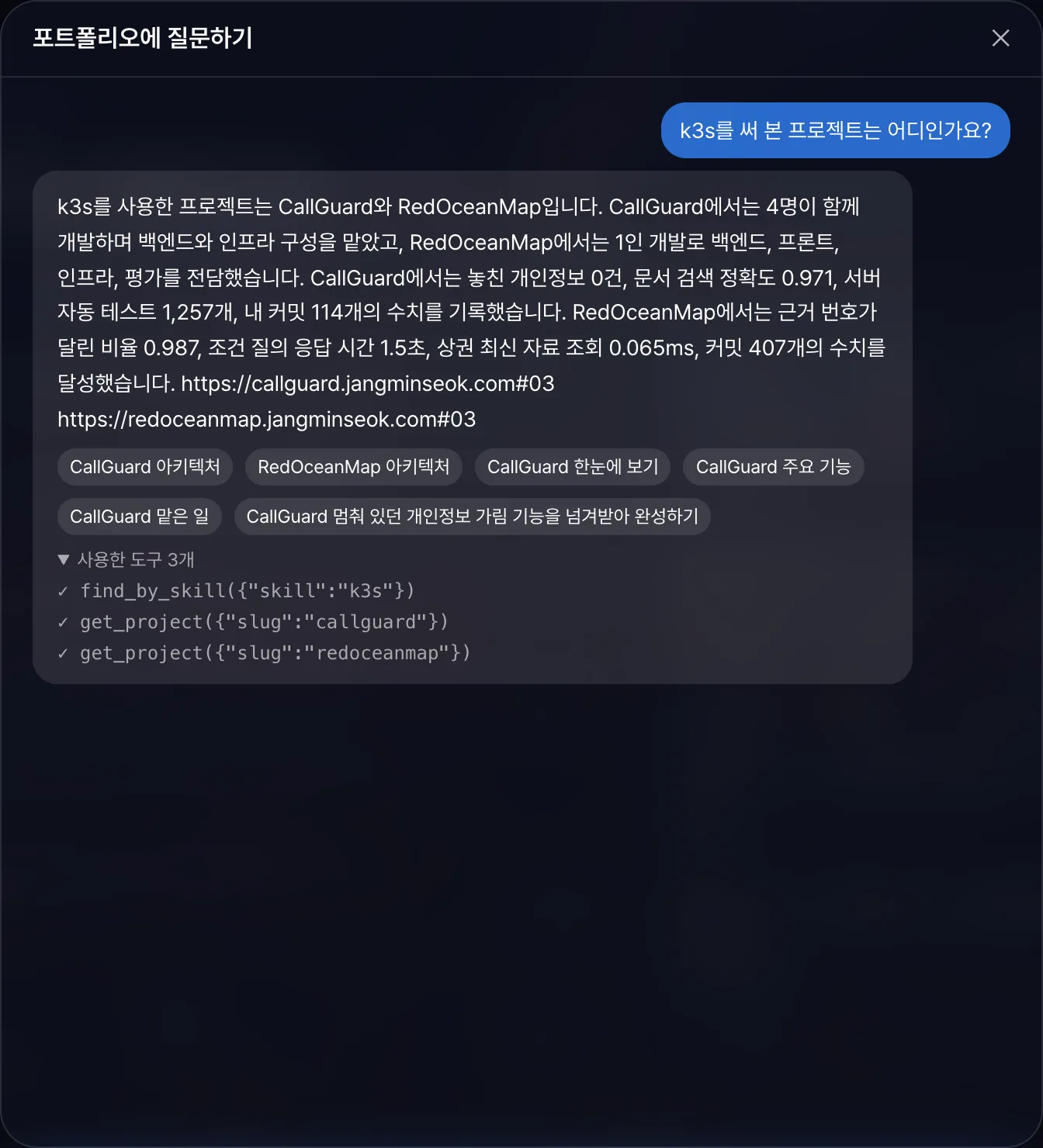The height and width of the screenshot is (1148, 1043).
Task: Open the CallGuard 맡은 일 chip
Action: [x=140, y=517]
